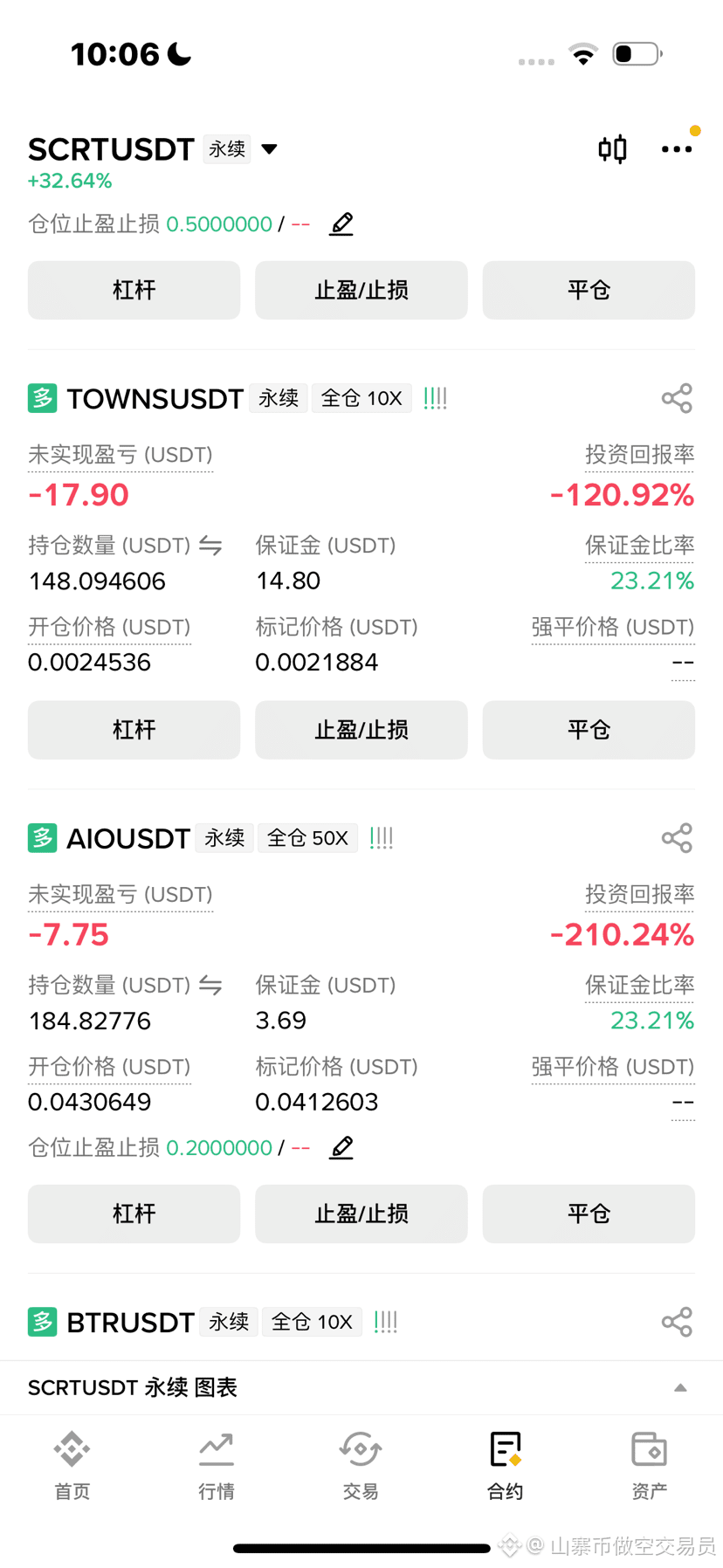Viewport: 723px width, 1568px height.
Task: Open the three-dot overflow menu
Action: (x=677, y=149)
